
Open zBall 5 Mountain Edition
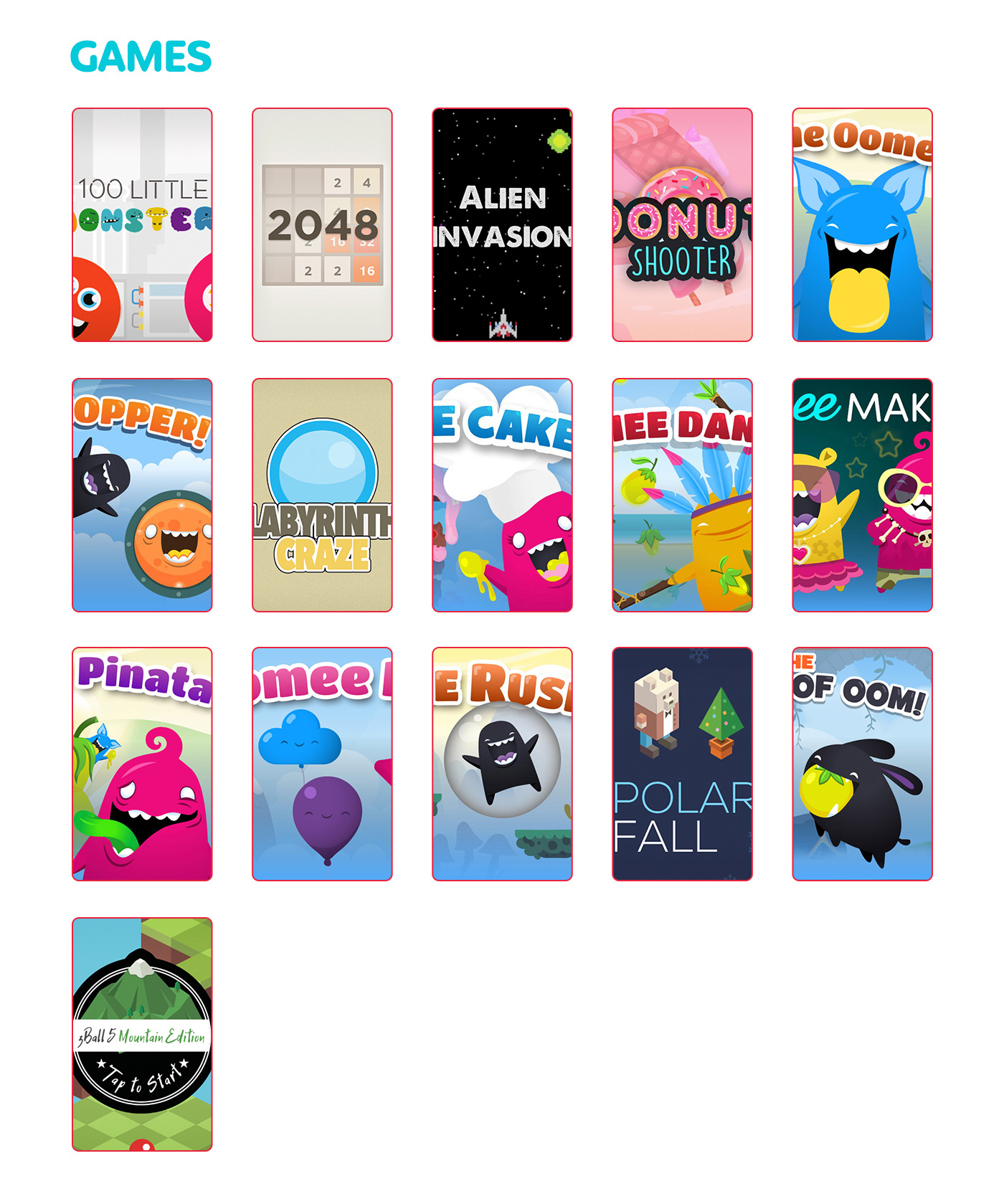(142, 1034)
